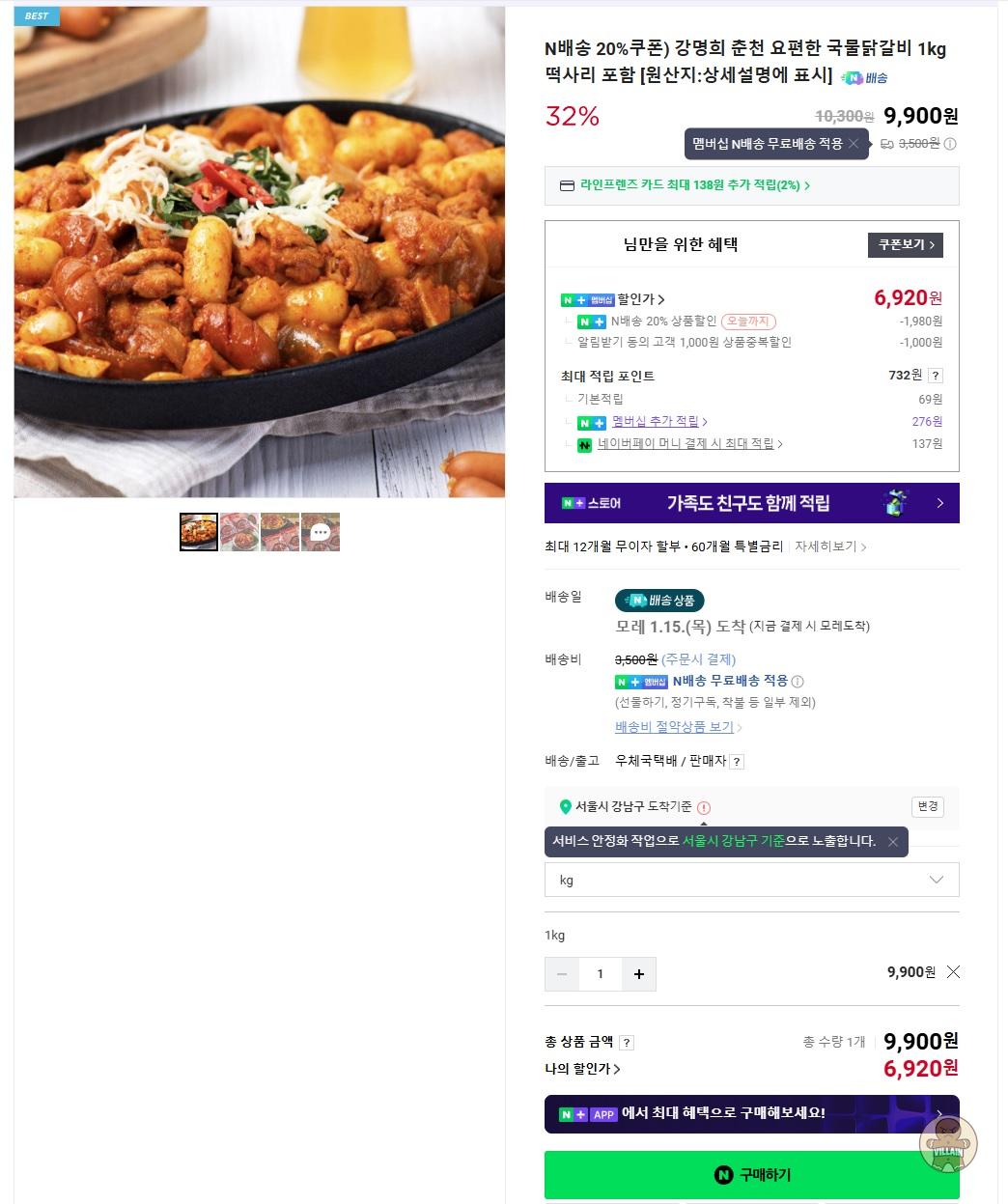The width and height of the screenshot is (1008, 1204).
Task: Open the 쿠폰보기 coupon button
Action: (x=905, y=245)
